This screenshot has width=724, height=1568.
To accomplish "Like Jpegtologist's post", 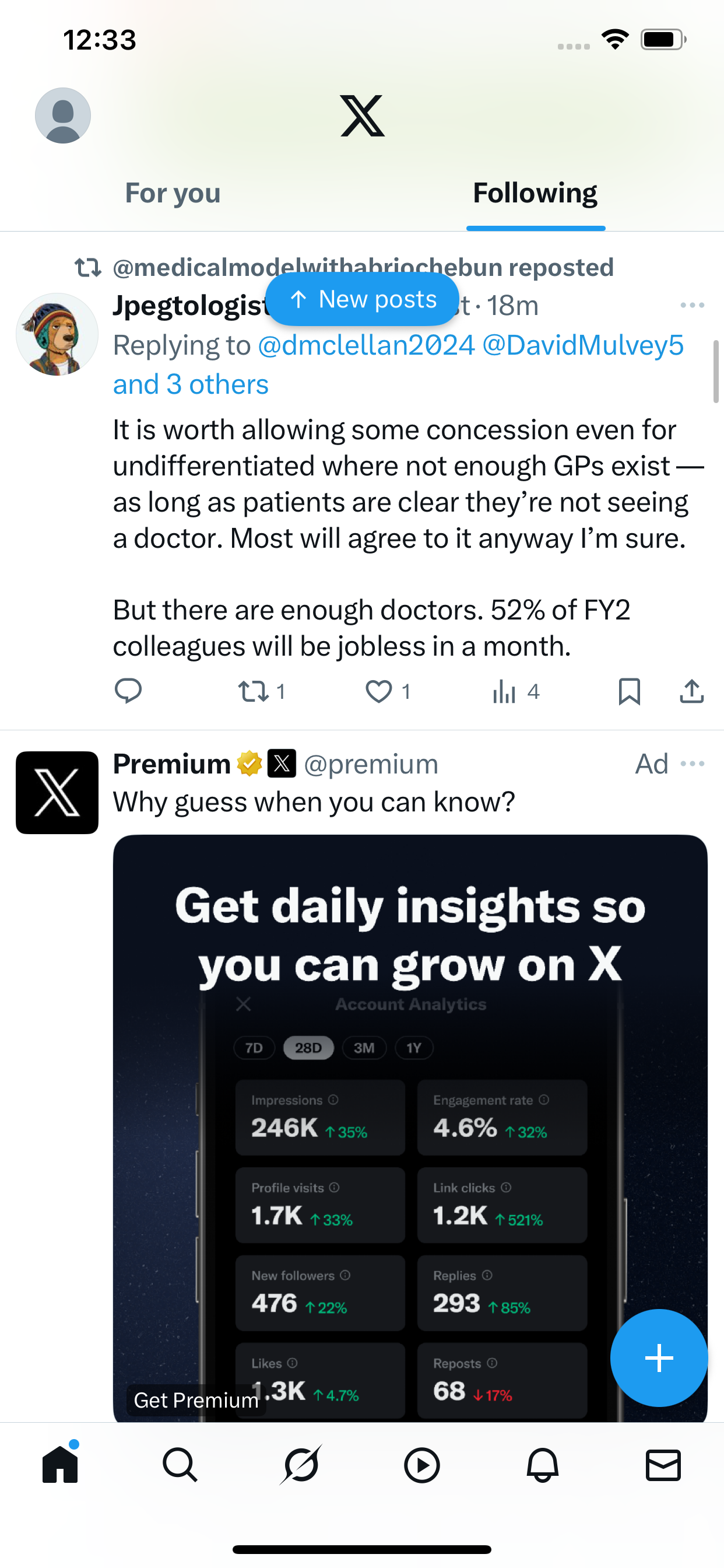I will click(378, 691).
